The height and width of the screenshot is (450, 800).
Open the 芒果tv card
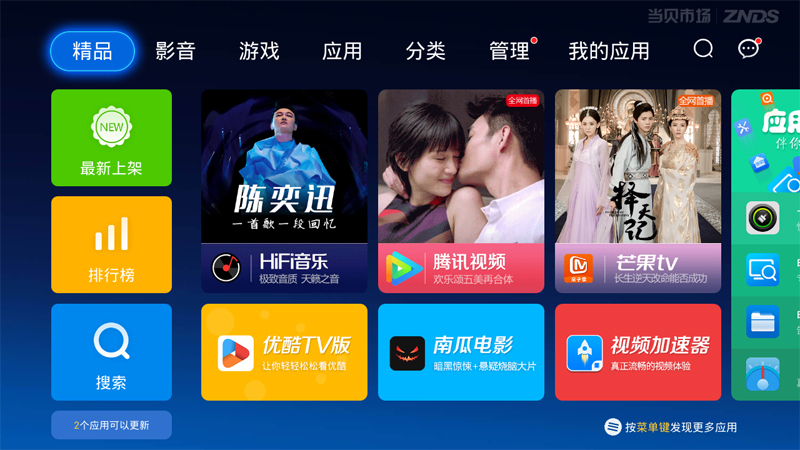637,191
